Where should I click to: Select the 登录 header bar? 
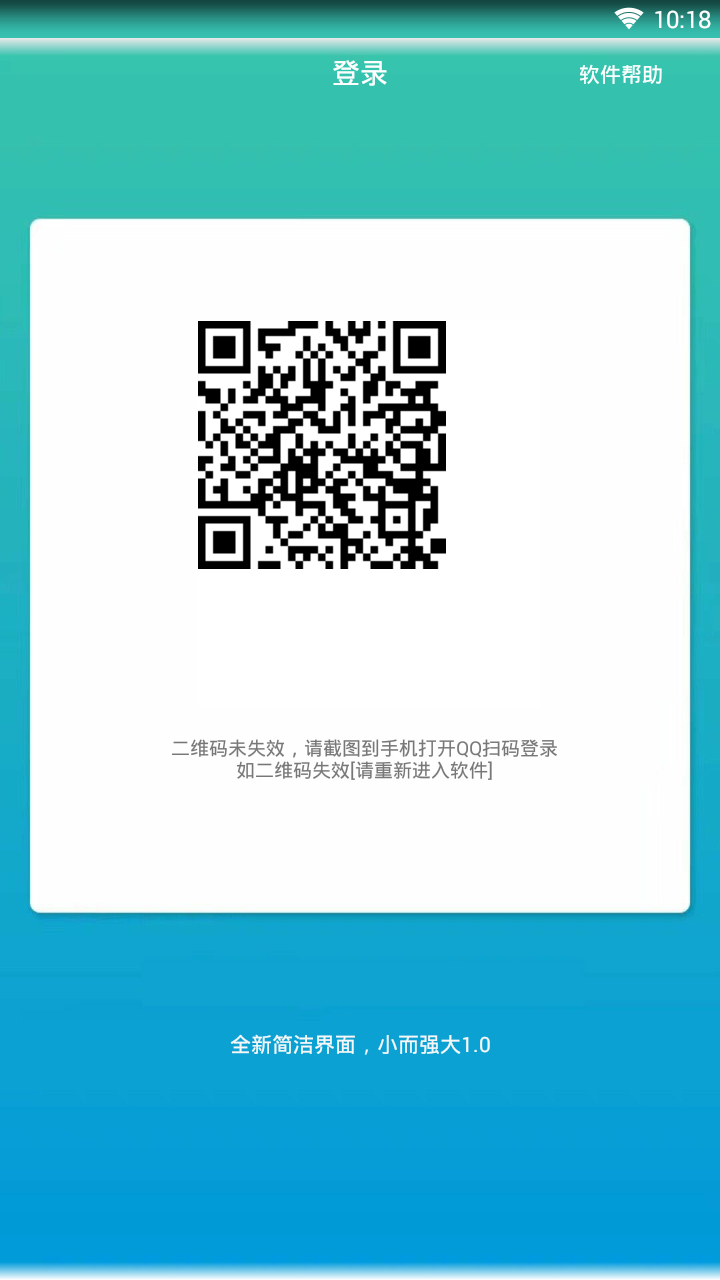(360, 74)
